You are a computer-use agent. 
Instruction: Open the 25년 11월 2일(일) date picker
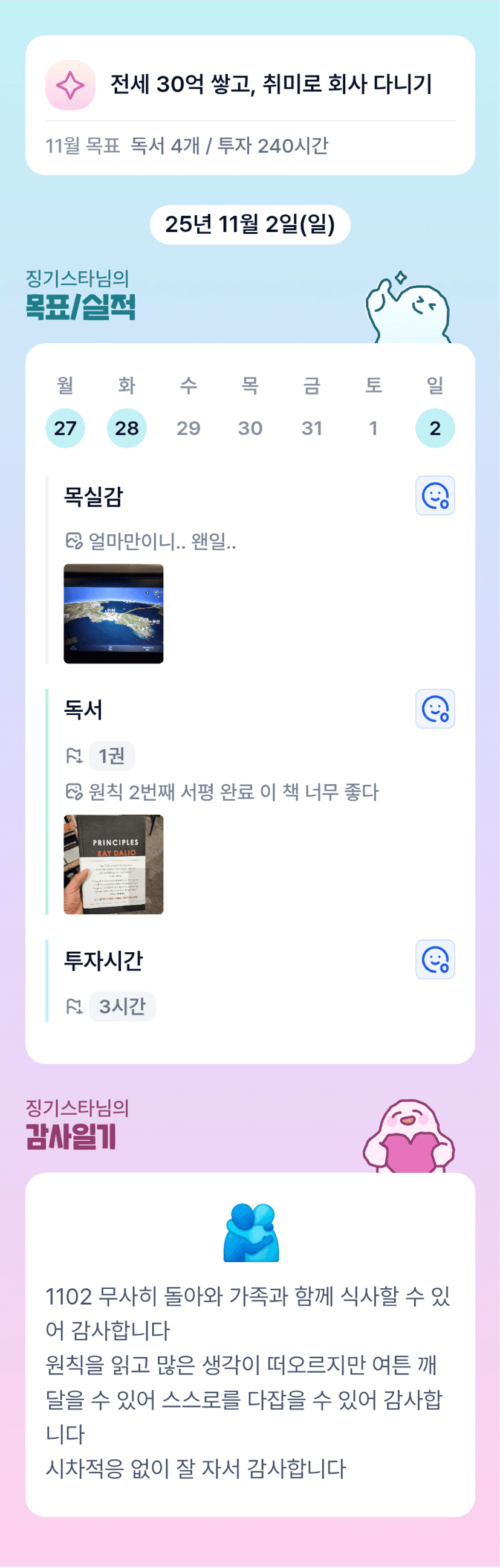[250, 225]
